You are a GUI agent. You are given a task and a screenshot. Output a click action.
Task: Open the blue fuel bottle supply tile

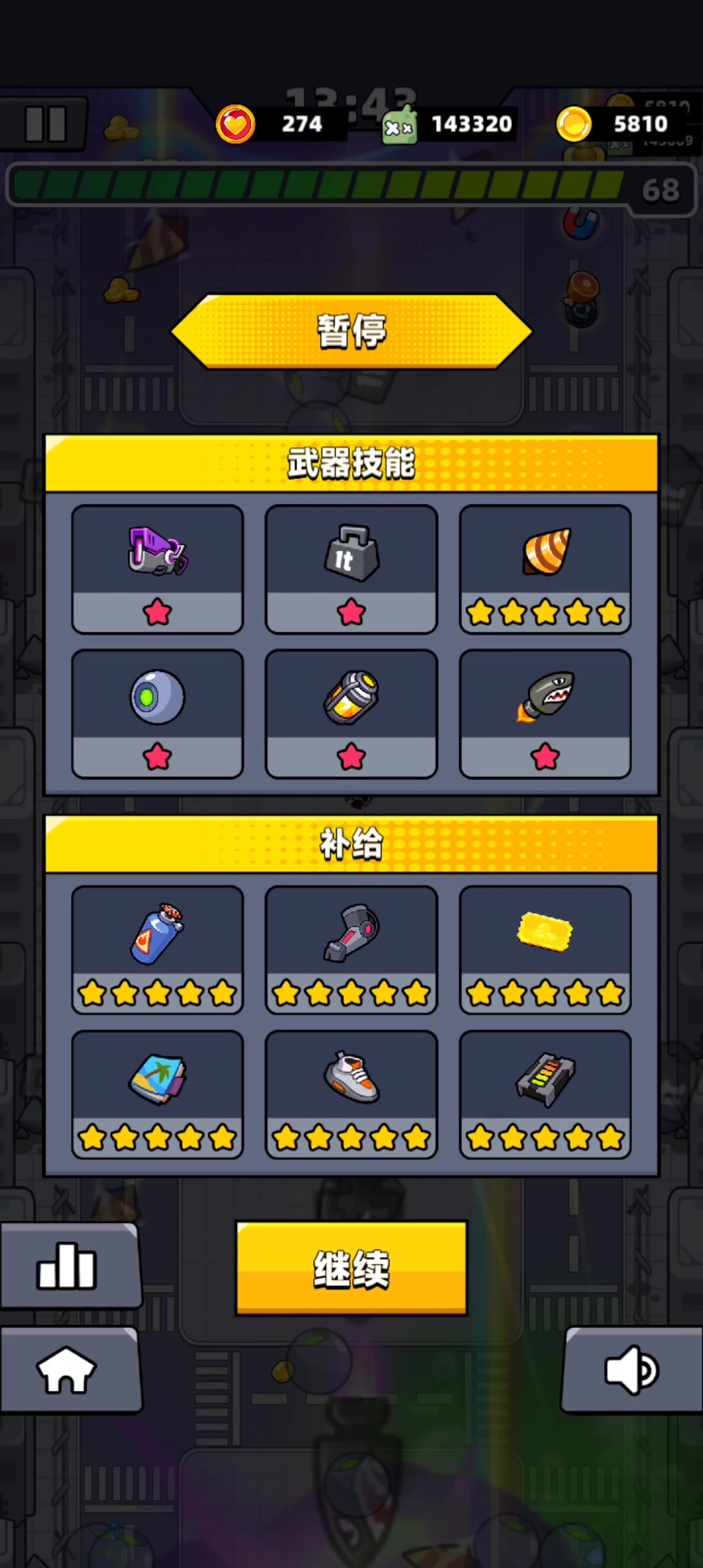158,950
